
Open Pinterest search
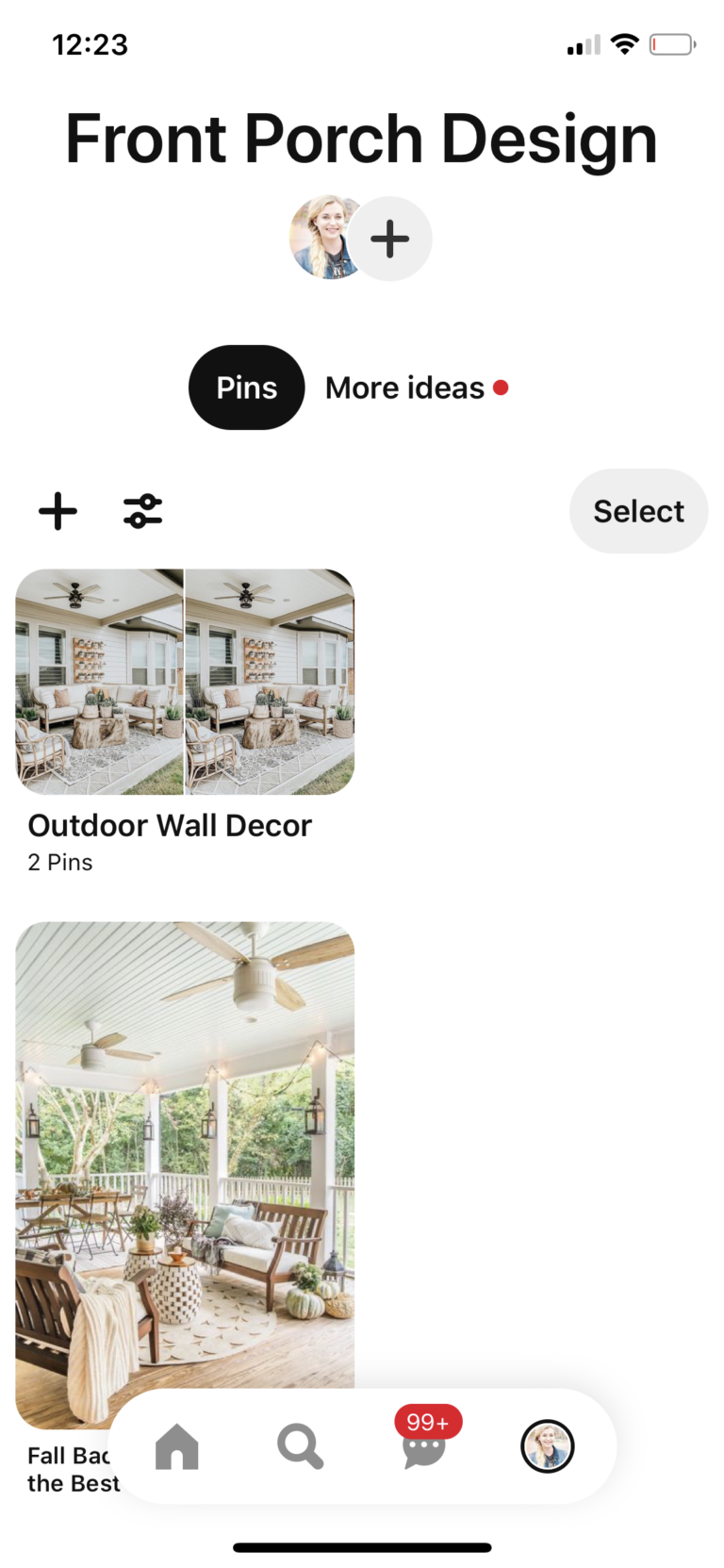tap(300, 1446)
